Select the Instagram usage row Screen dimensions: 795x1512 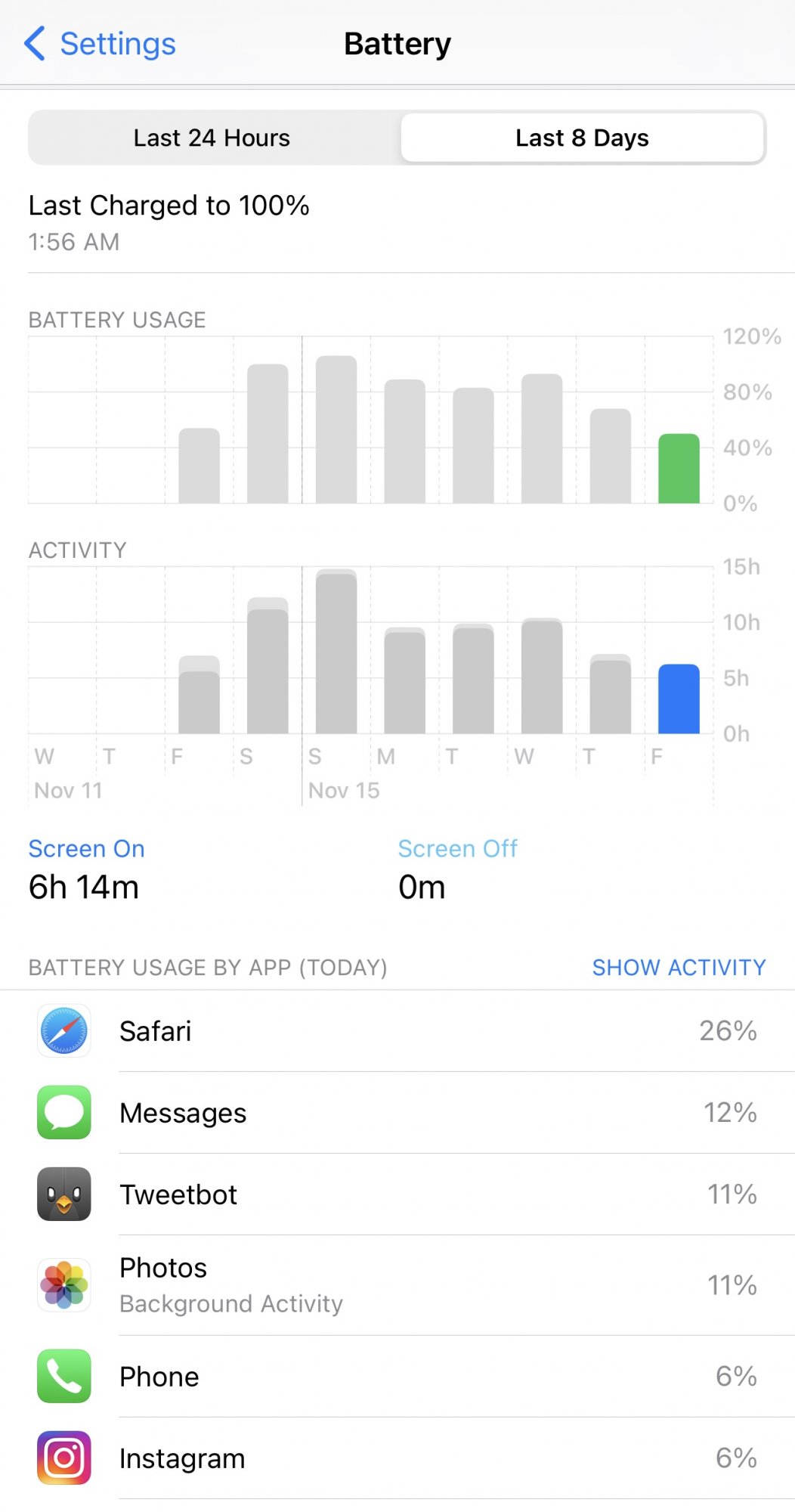[x=397, y=1458]
